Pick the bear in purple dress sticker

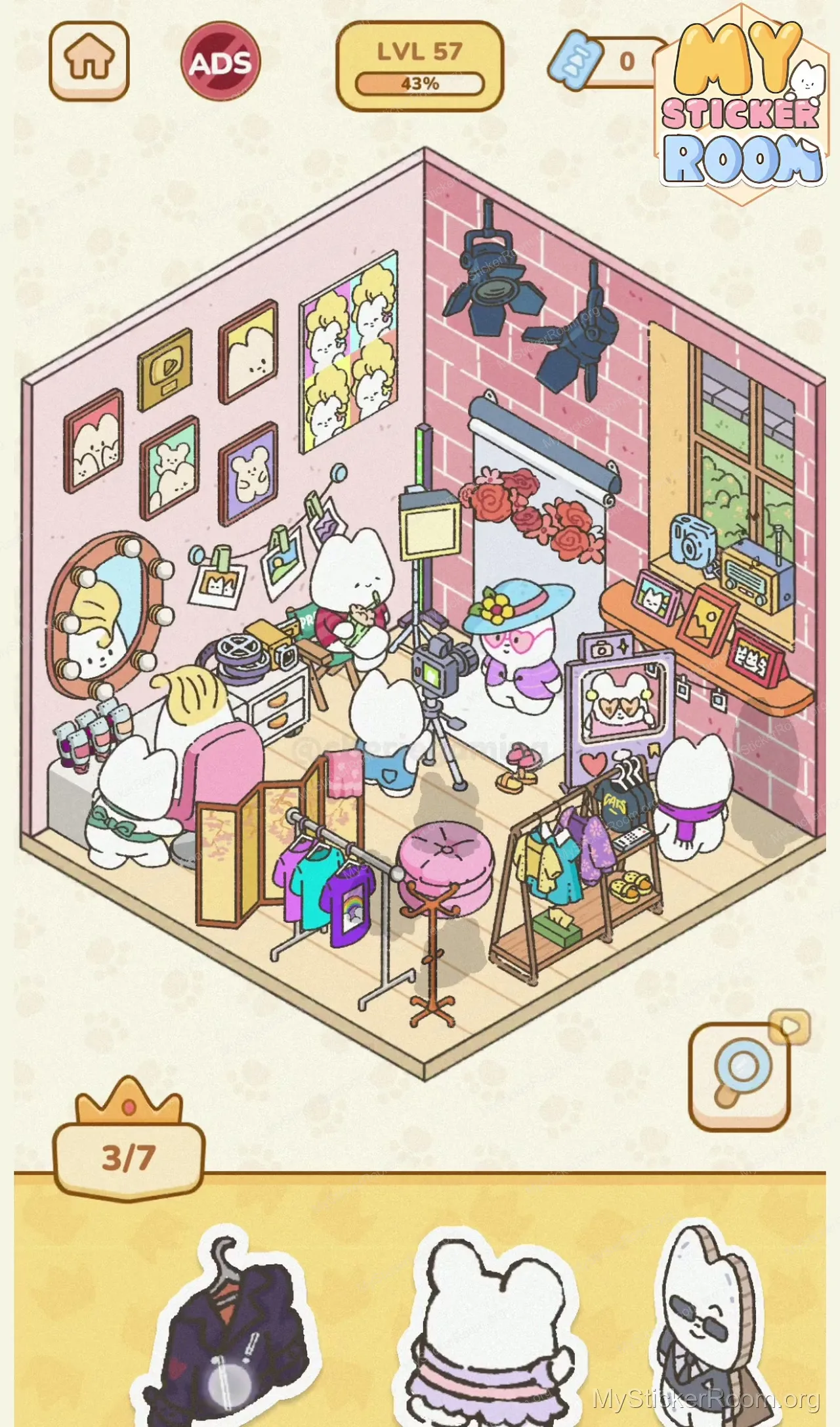point(491,1332)
